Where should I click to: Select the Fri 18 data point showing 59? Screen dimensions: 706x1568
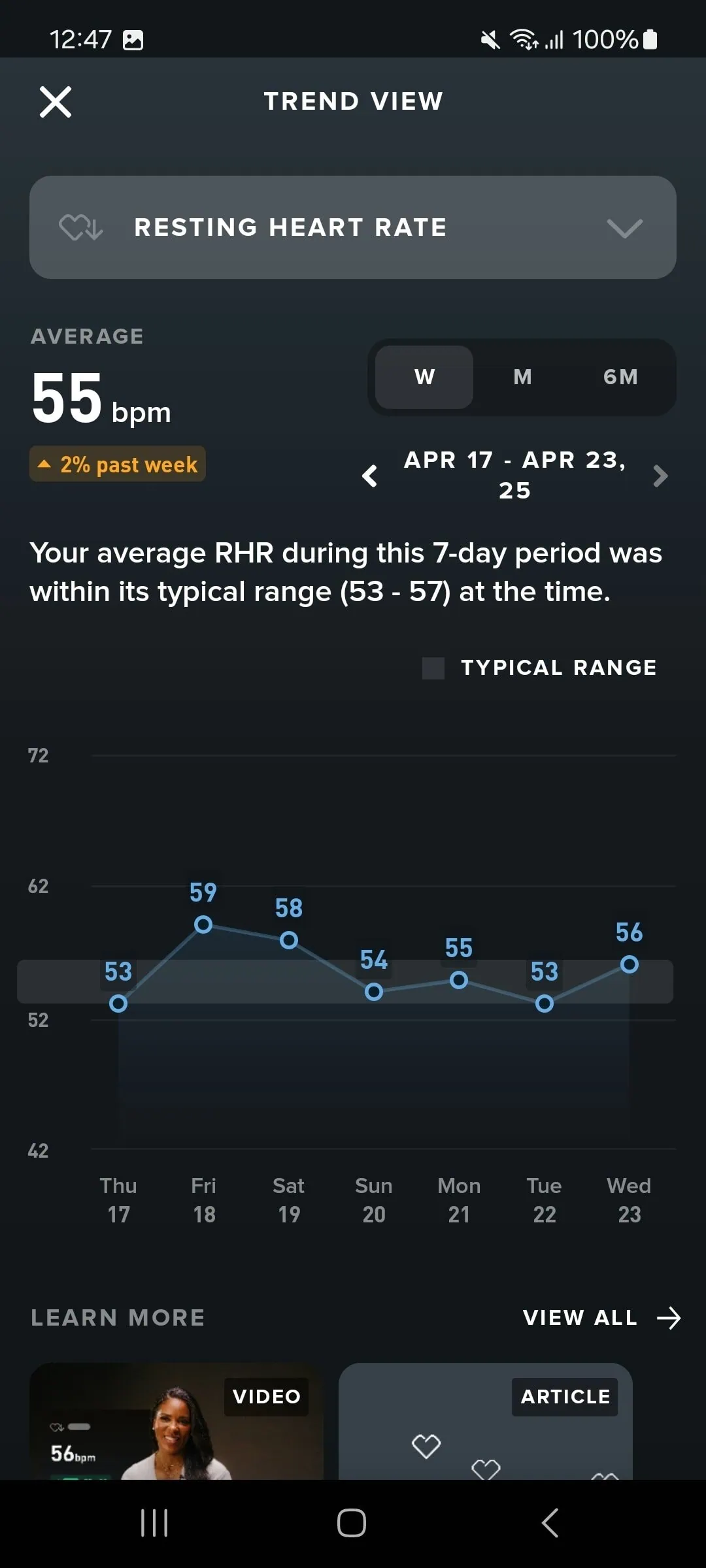pos(203,924)
